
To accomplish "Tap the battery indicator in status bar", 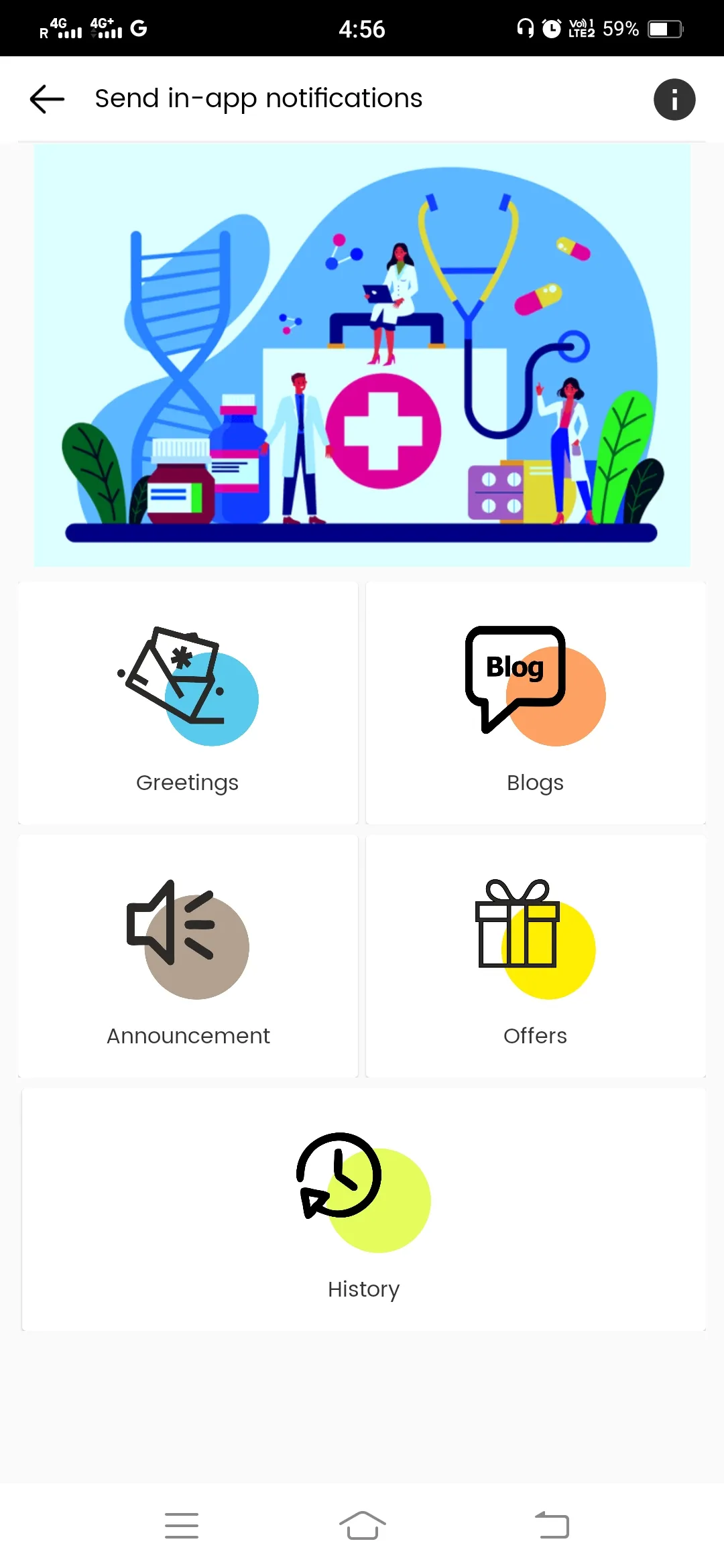I will [x=664, y=28].
